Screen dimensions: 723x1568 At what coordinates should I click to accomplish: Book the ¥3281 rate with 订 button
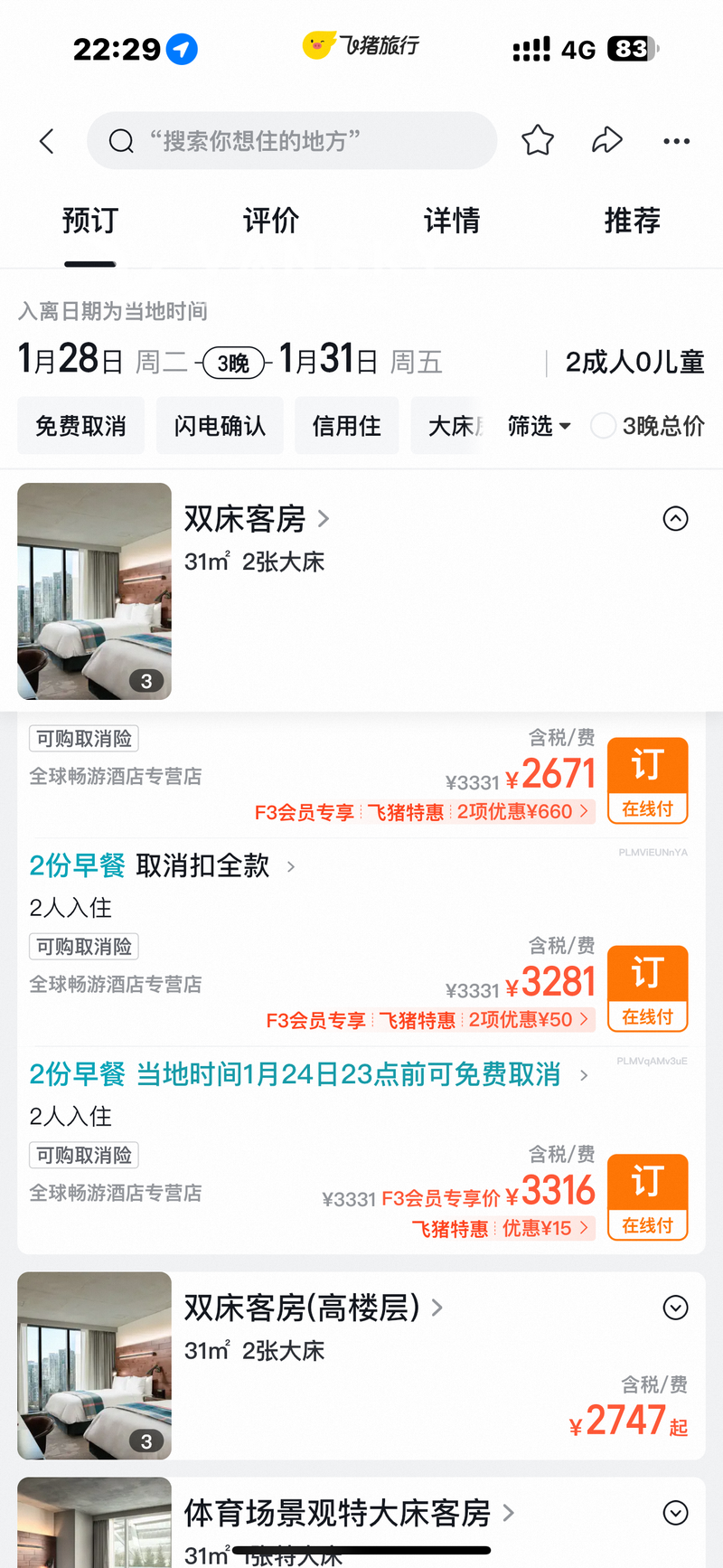[x=647, y=988]
